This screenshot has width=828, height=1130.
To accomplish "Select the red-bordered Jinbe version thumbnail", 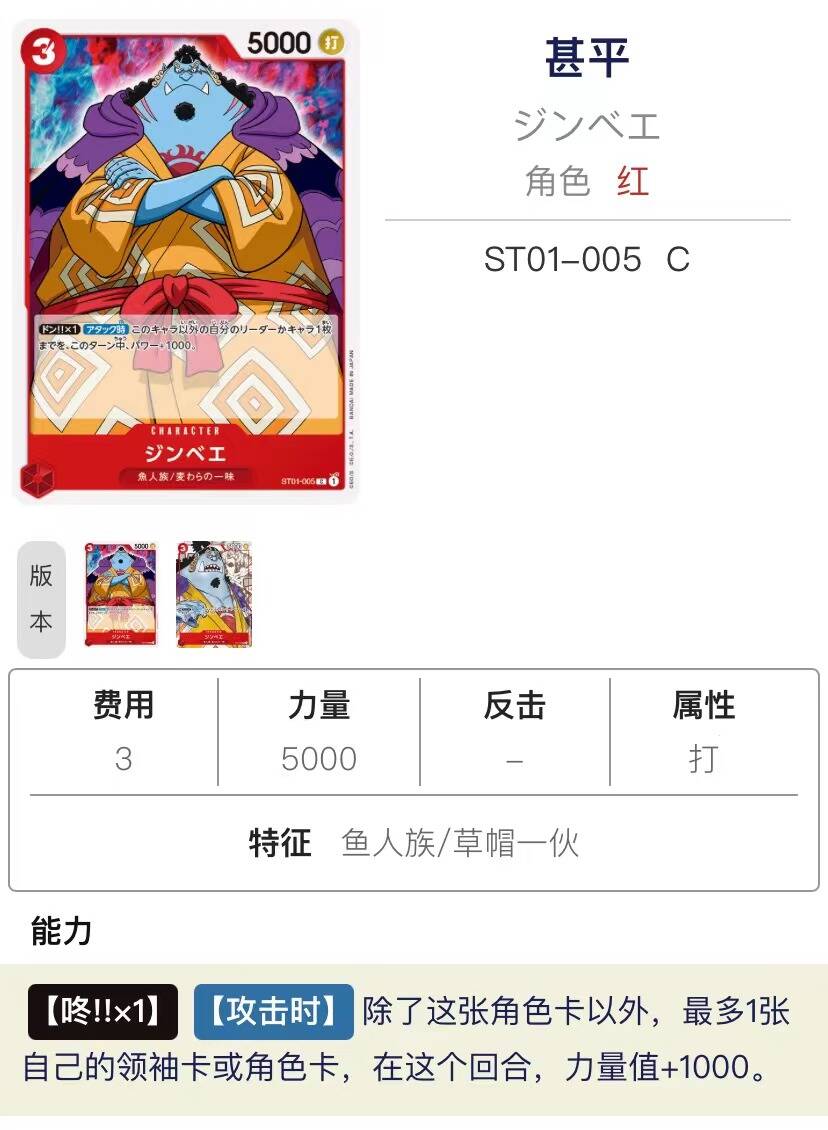I will [121, 594].
